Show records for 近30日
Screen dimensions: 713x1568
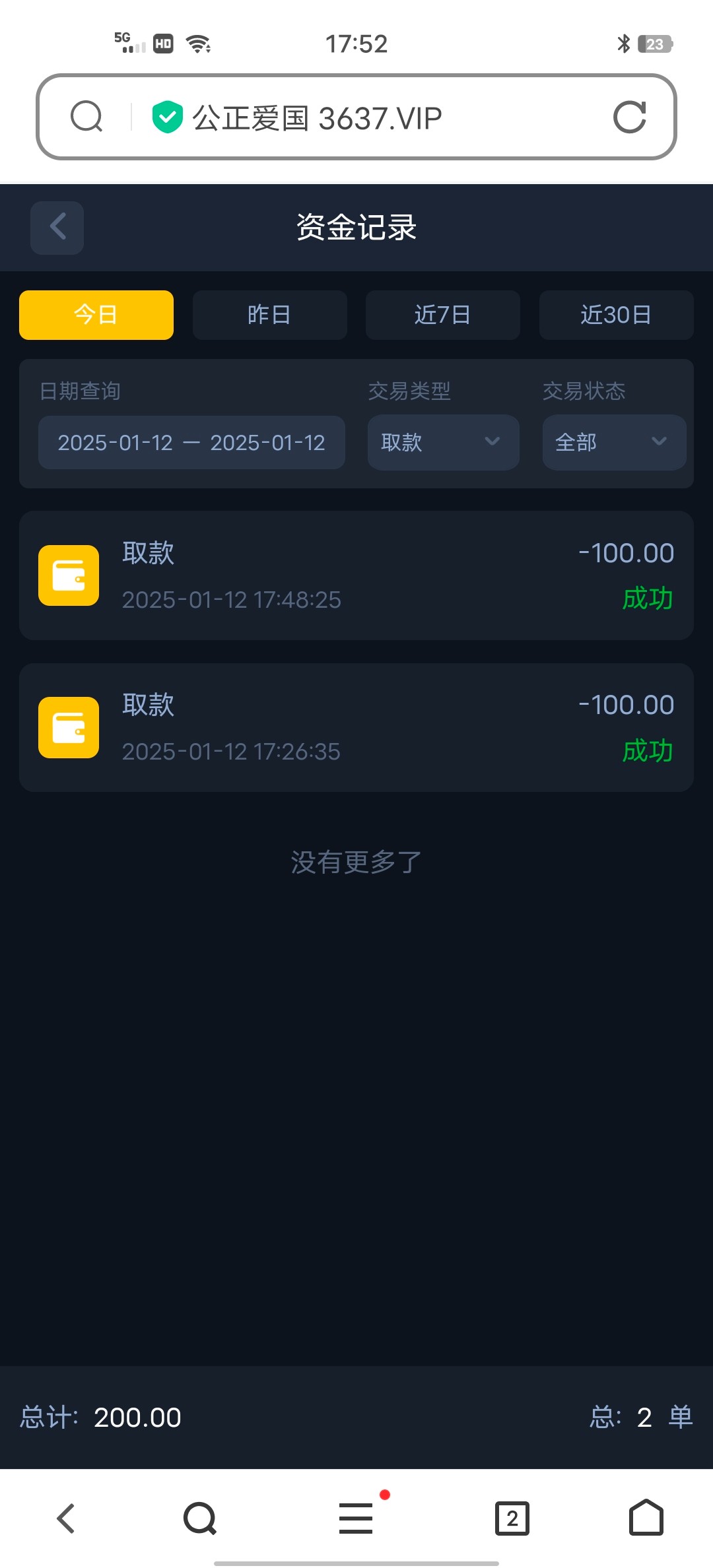coord(616,315)
